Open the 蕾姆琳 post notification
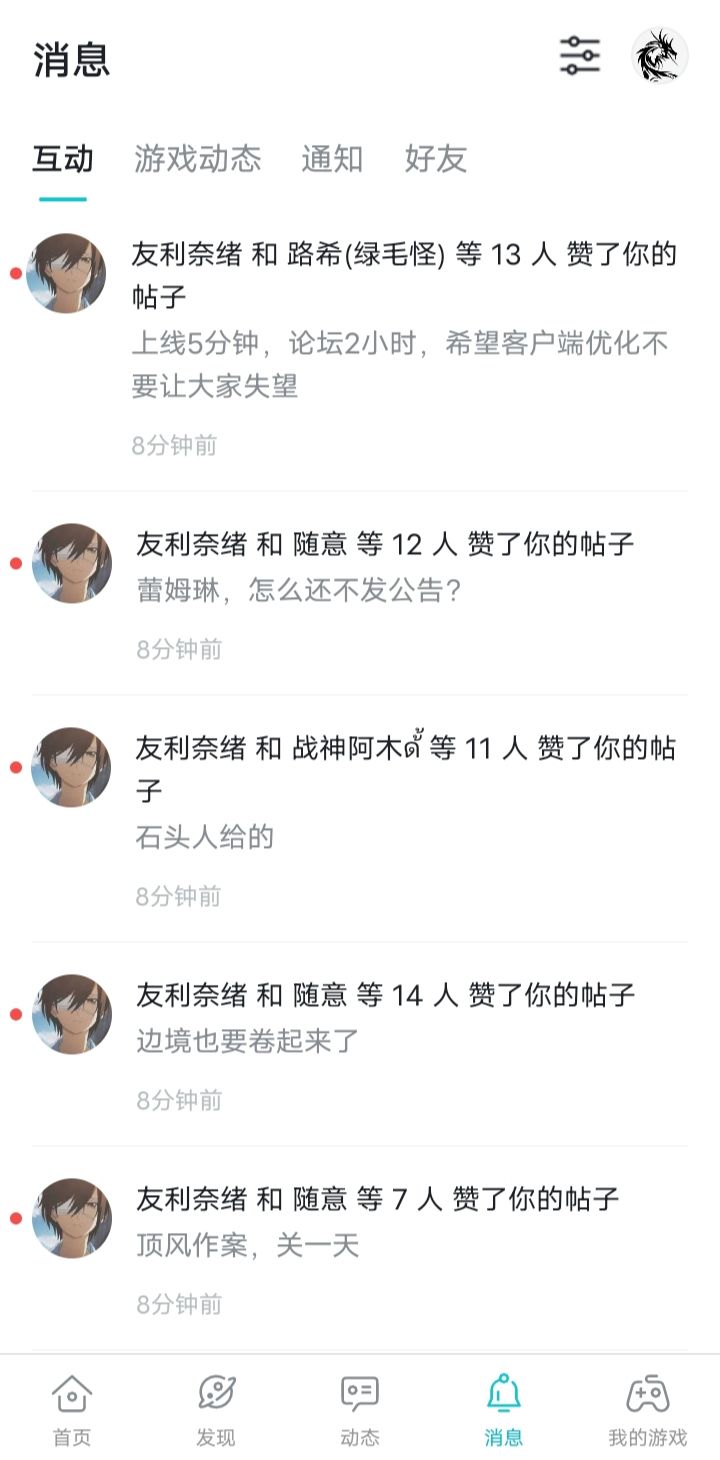 (360, 593)
